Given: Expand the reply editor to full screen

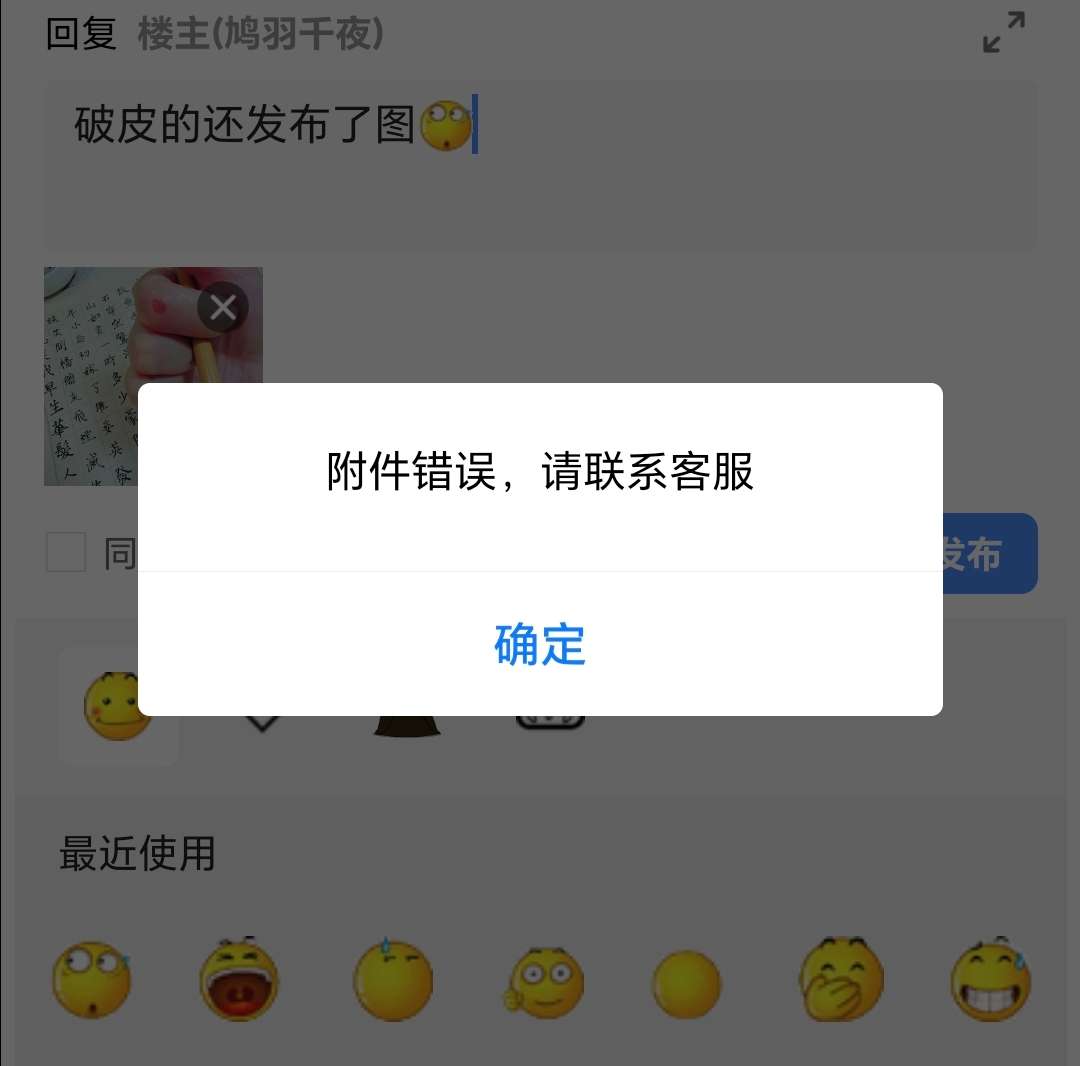Looking at the screenshot, I should click(x=1003, y=33).
